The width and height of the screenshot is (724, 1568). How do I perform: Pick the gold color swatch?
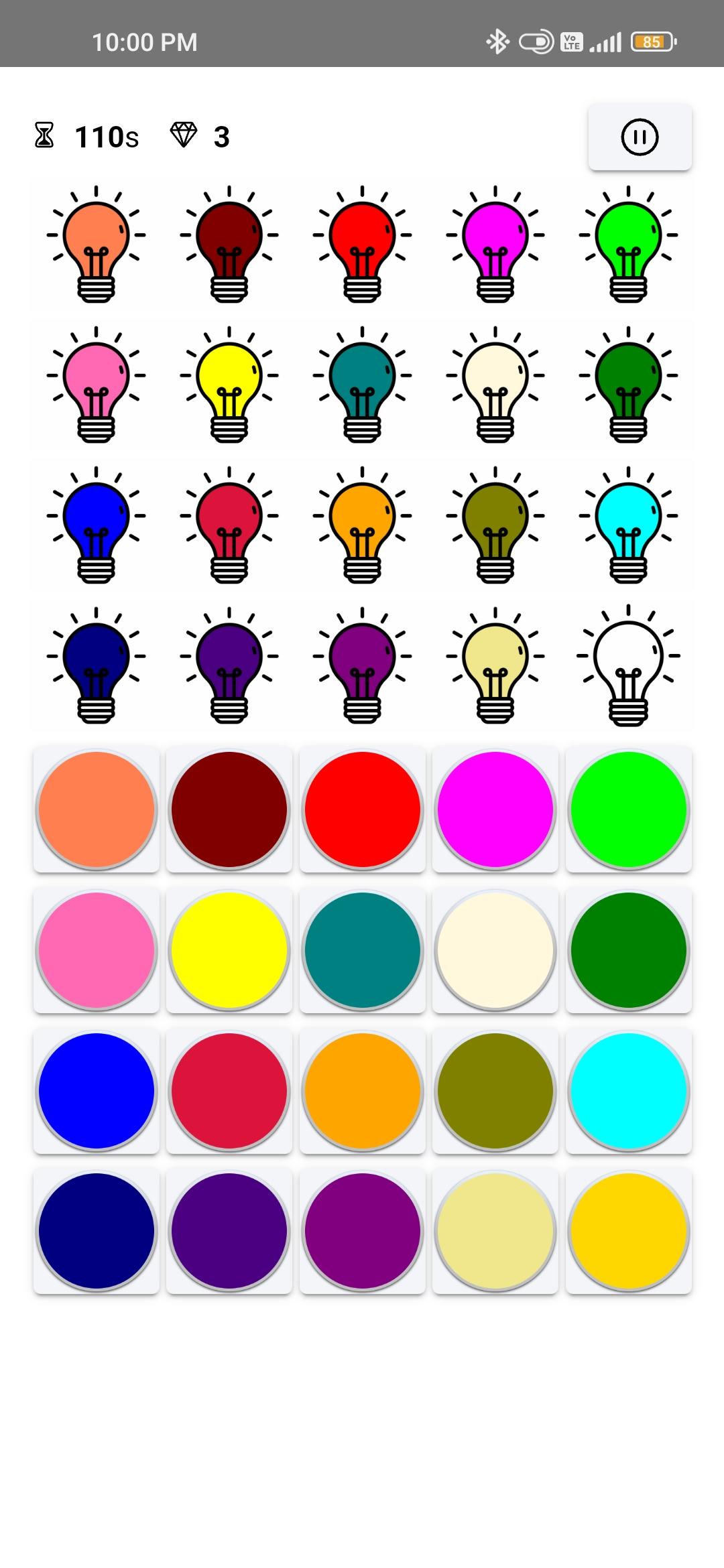629,1231
